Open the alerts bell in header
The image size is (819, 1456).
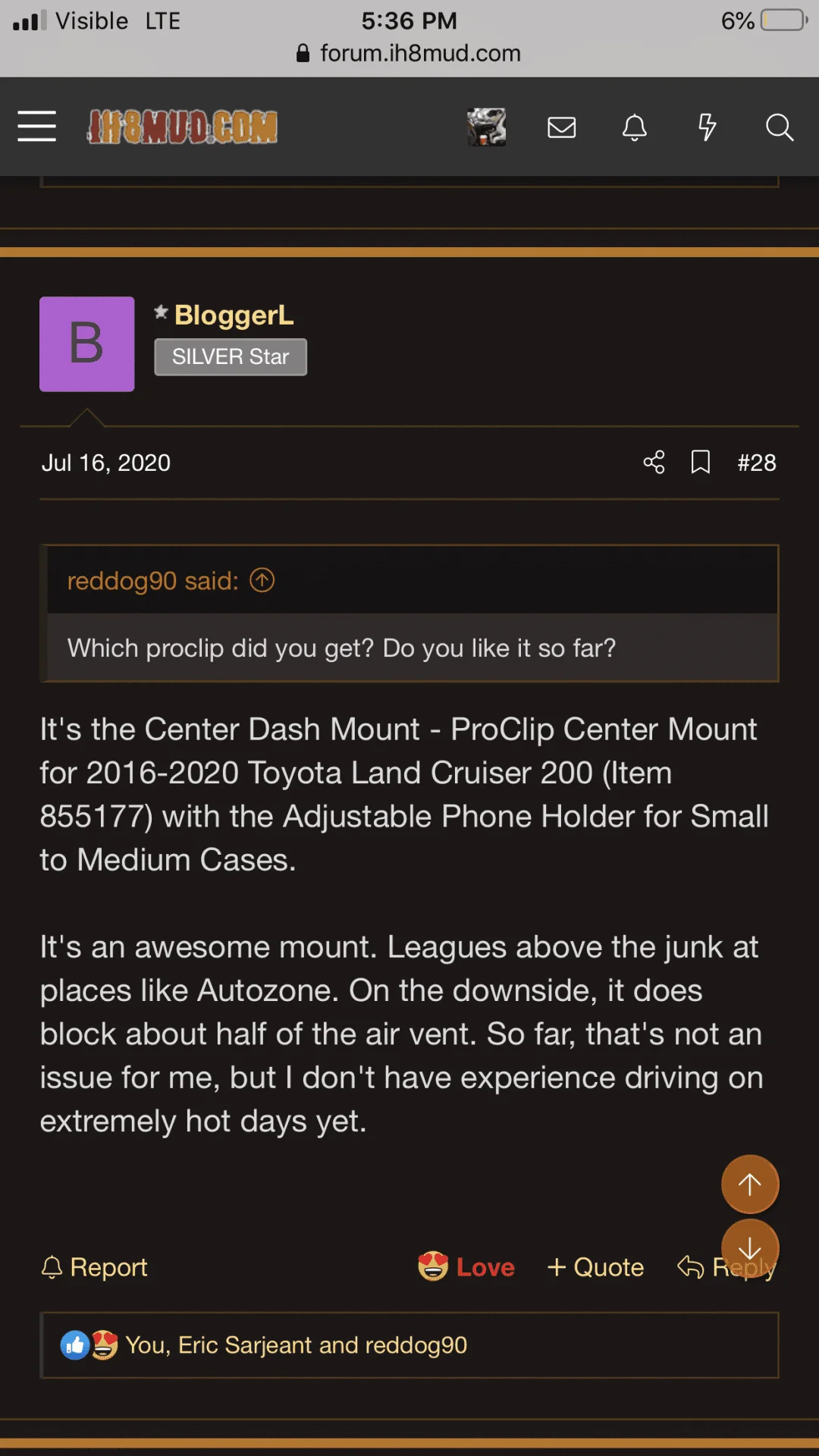coord(634,127)
